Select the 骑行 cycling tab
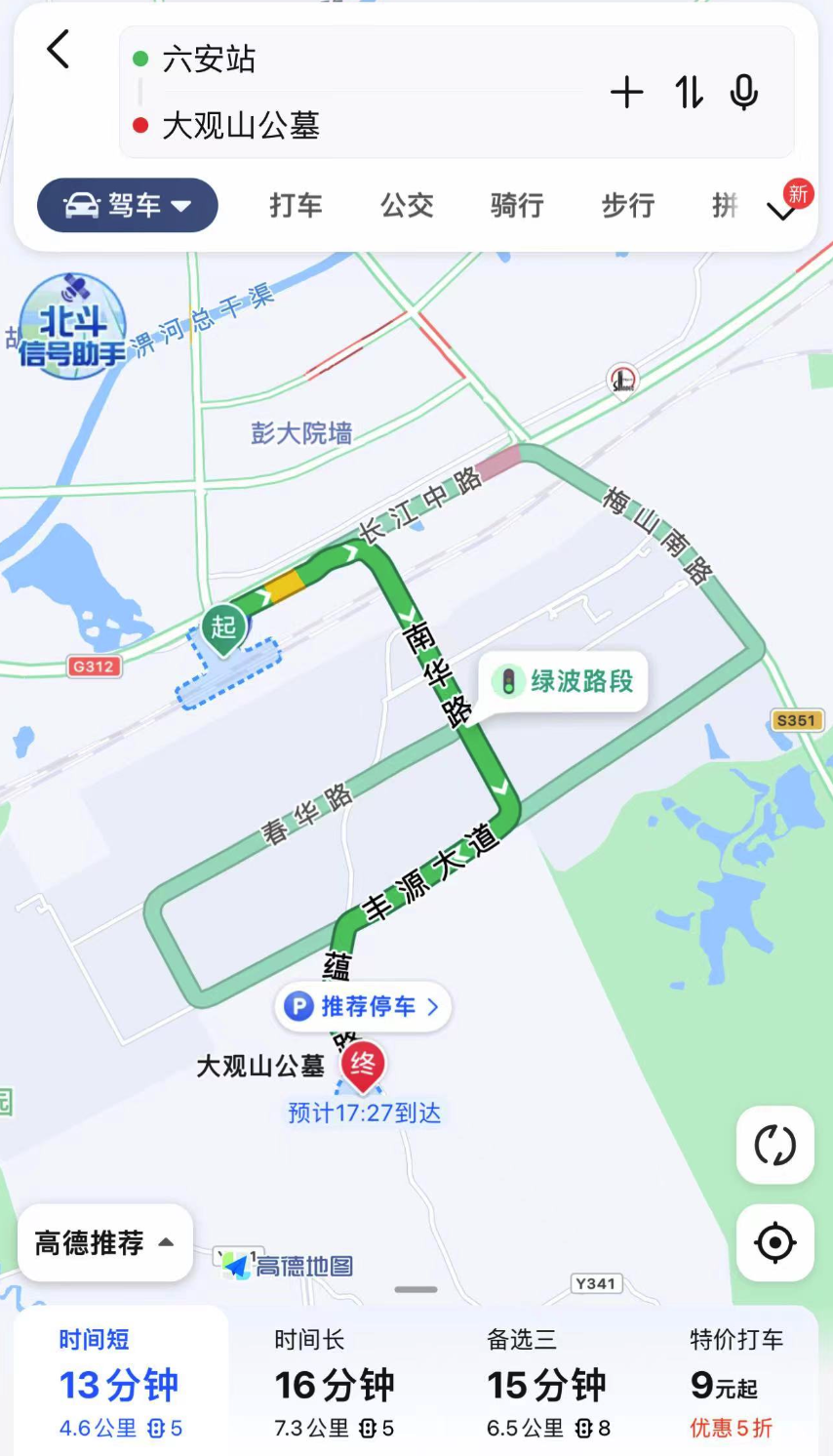The width and height of the screenshot is (833, 1456). click(517, 205)
